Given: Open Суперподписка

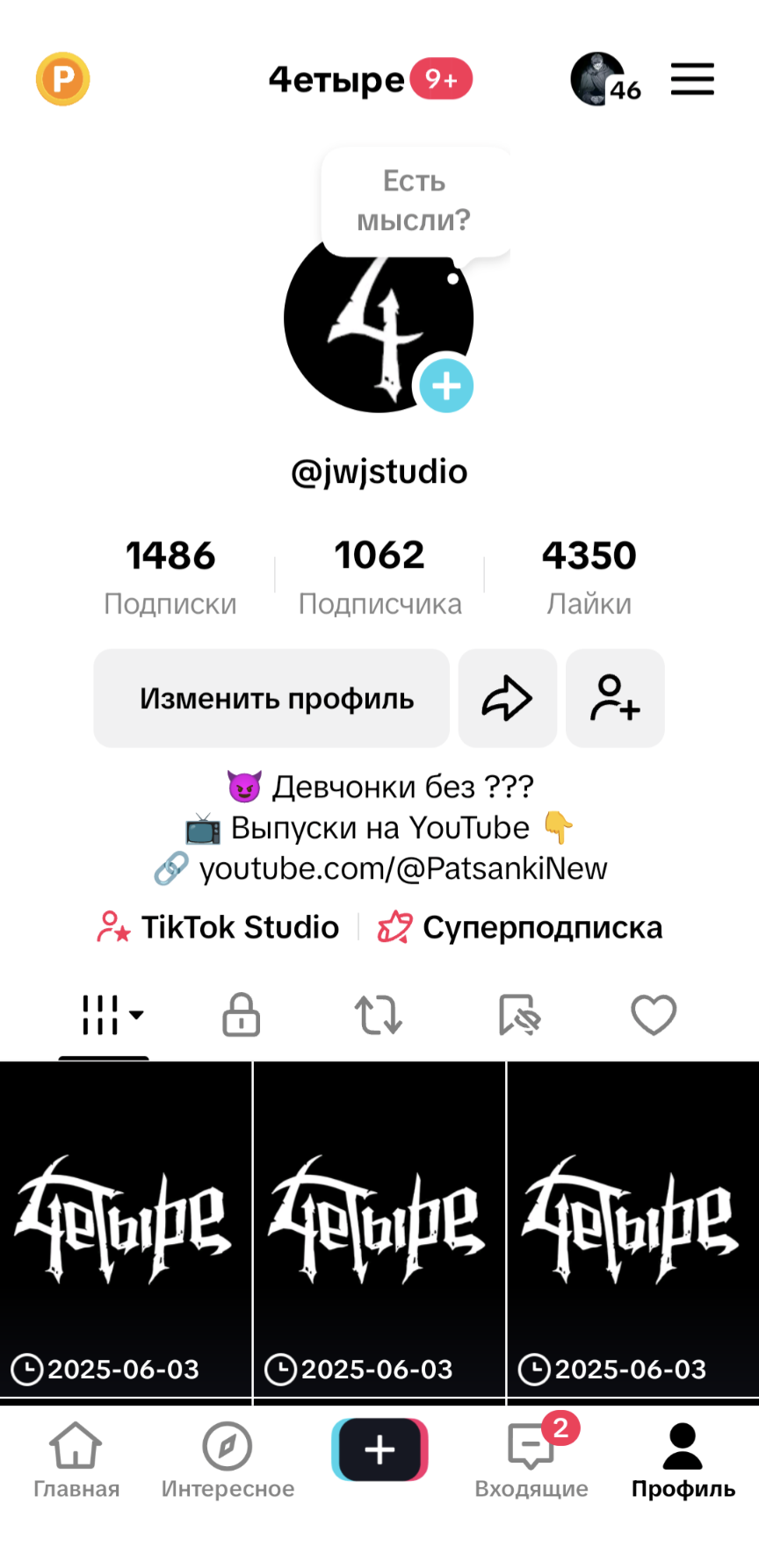Looking at the screenshot, I should pyautogui.click(x=520, y=927).
